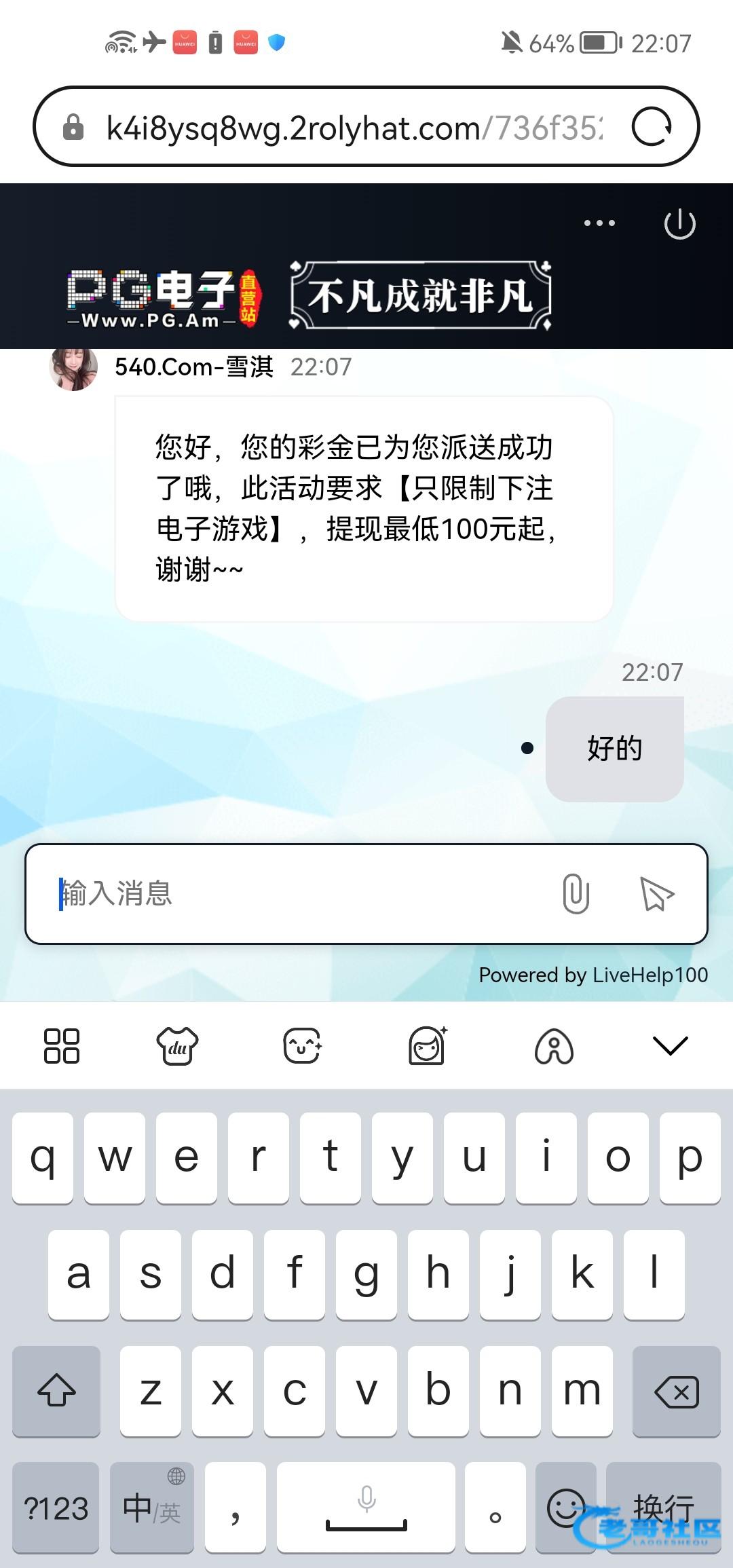This screenshot has width=733, height=1568.
Task: Tap the voice input space bar
Action: pyautogui.click(x=366, y=1508)
